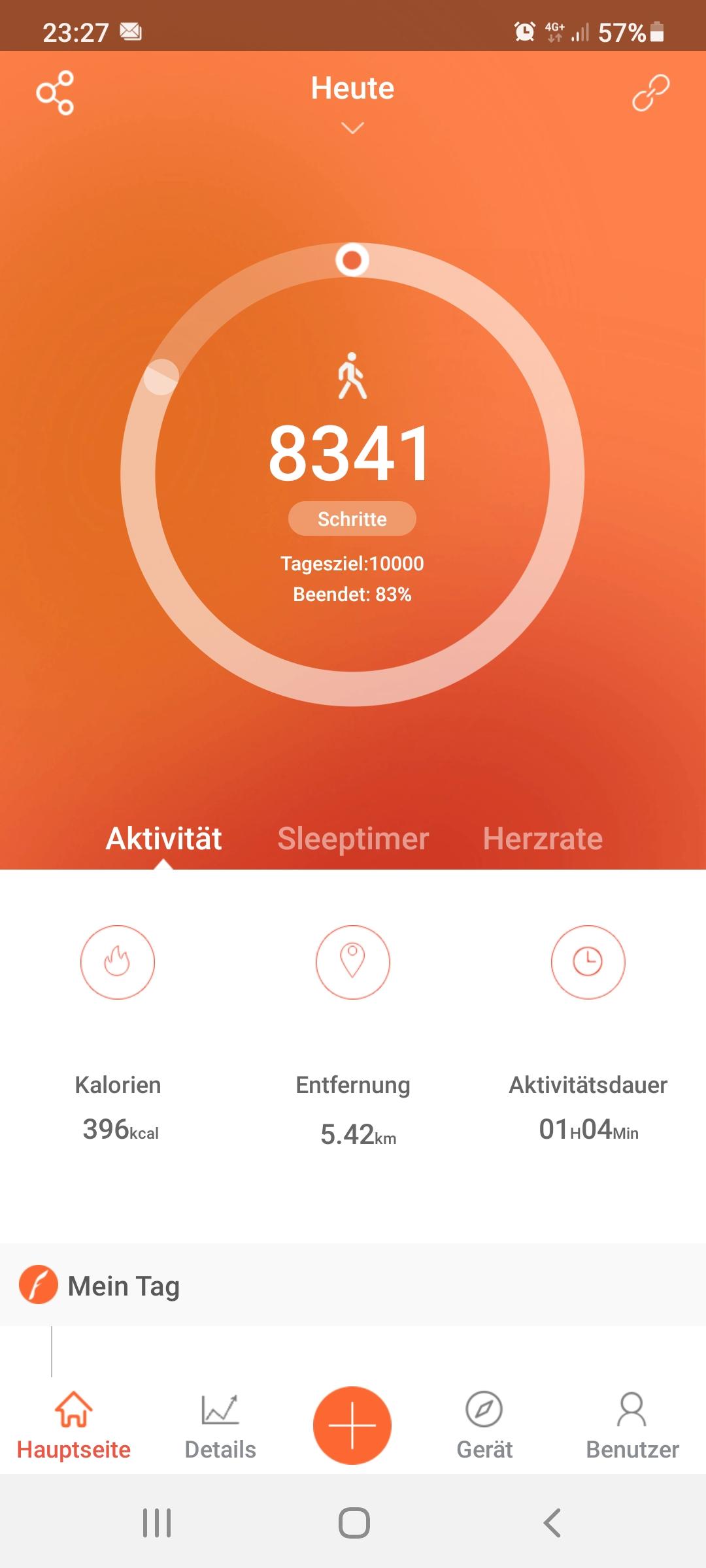The image size is (706, 1568).
Task: Tap the orange plus button
Action: tap(352, 1426)
